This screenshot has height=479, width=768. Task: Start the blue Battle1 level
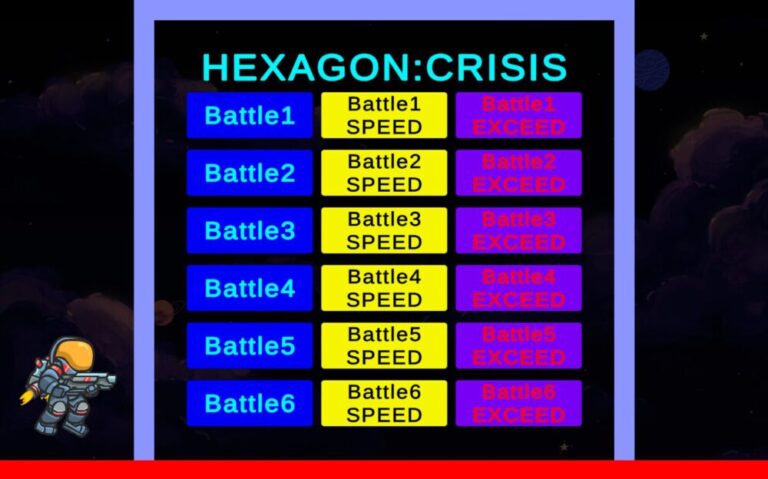[x=249, y=115]
